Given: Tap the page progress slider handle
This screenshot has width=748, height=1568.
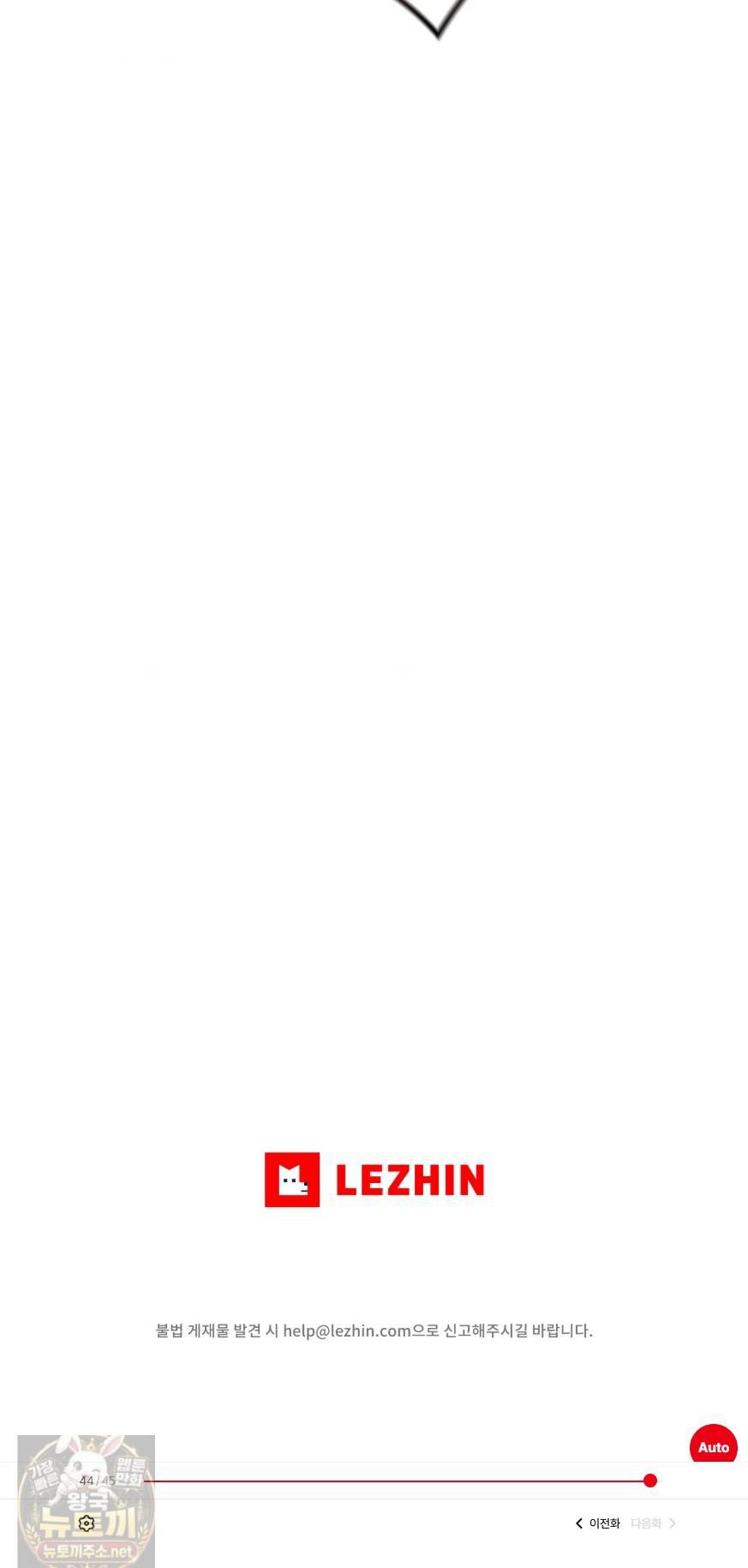Looking at the screenshot, I should (x=650, y=1480).
